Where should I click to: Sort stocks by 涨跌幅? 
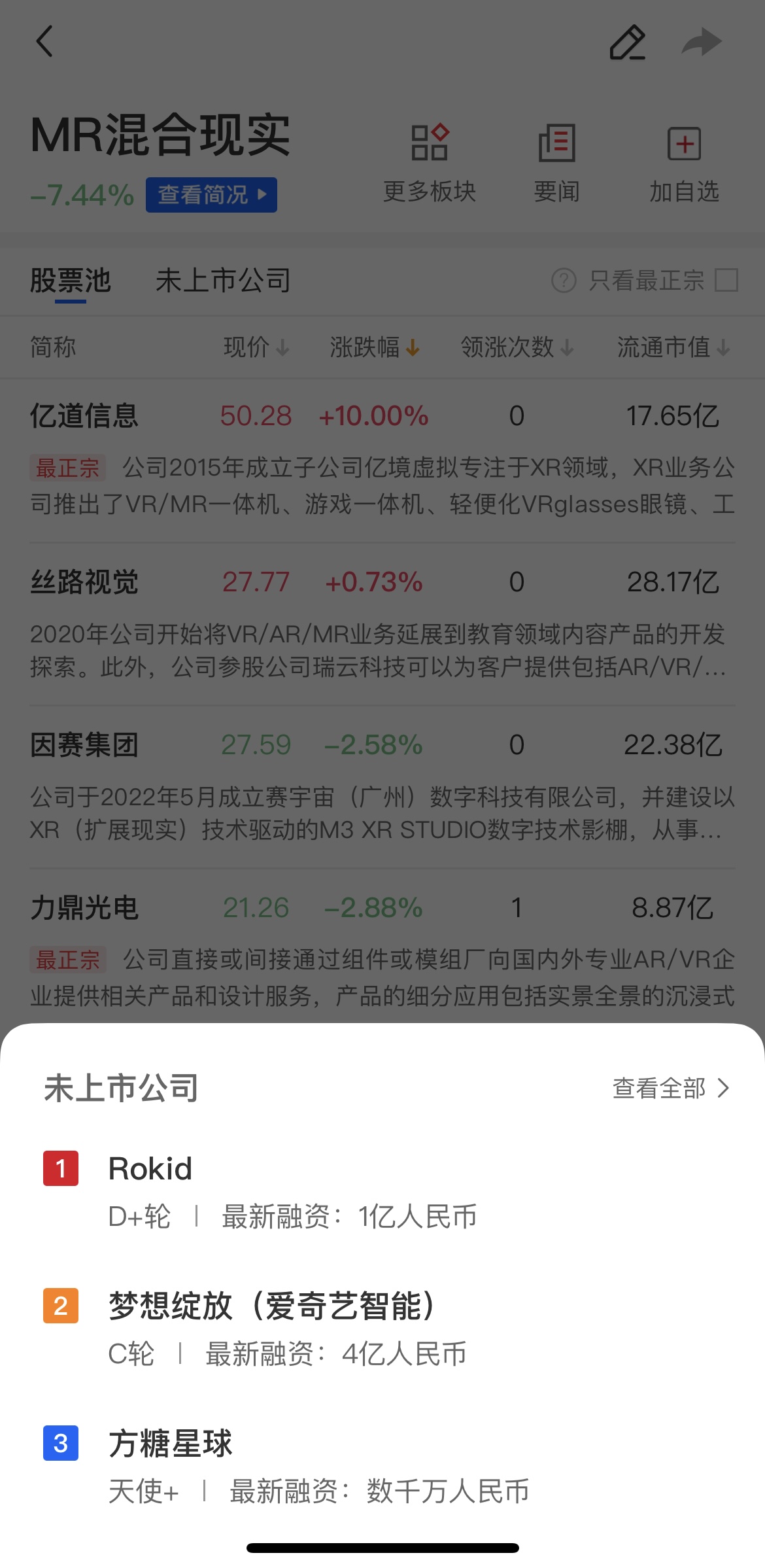click(374, 347)
